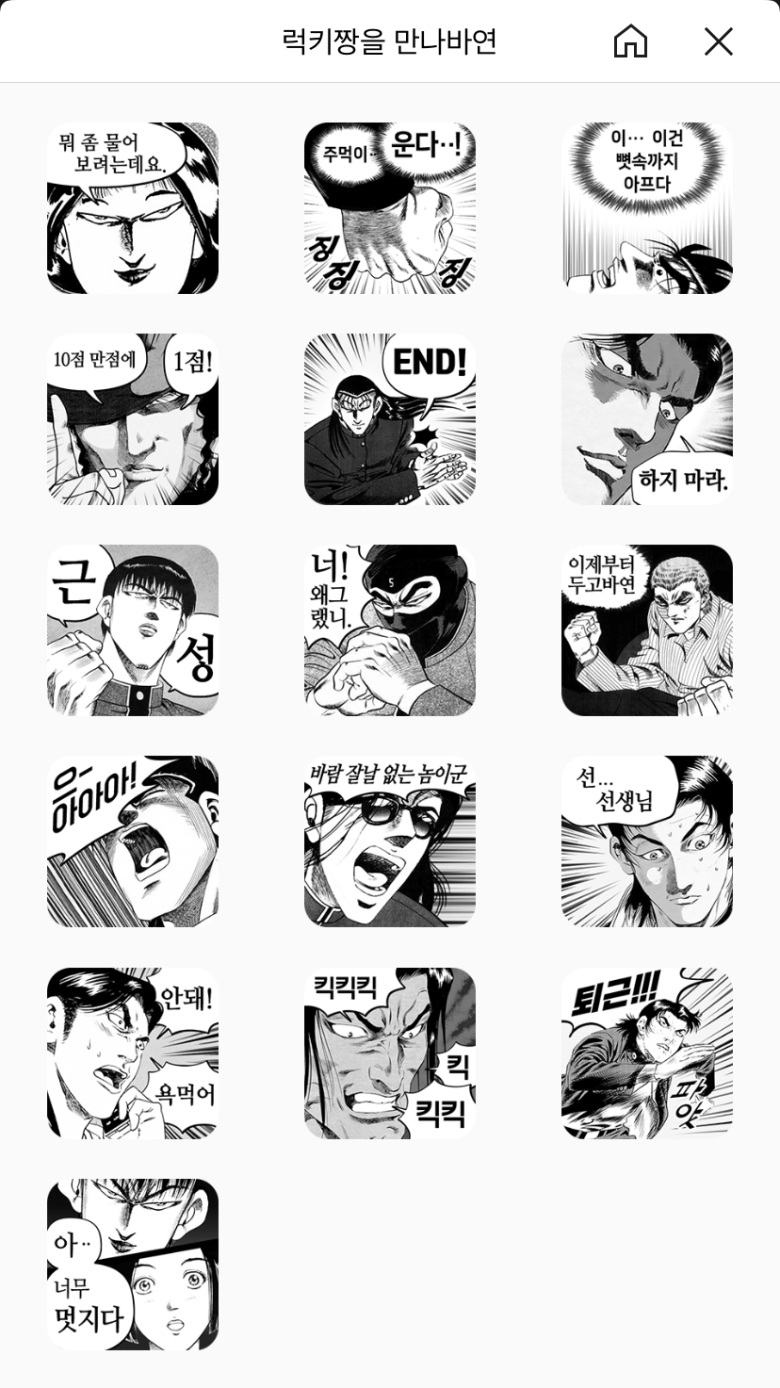Choose the '퇴근!!!' sticker

click(x=647, y=1052)
